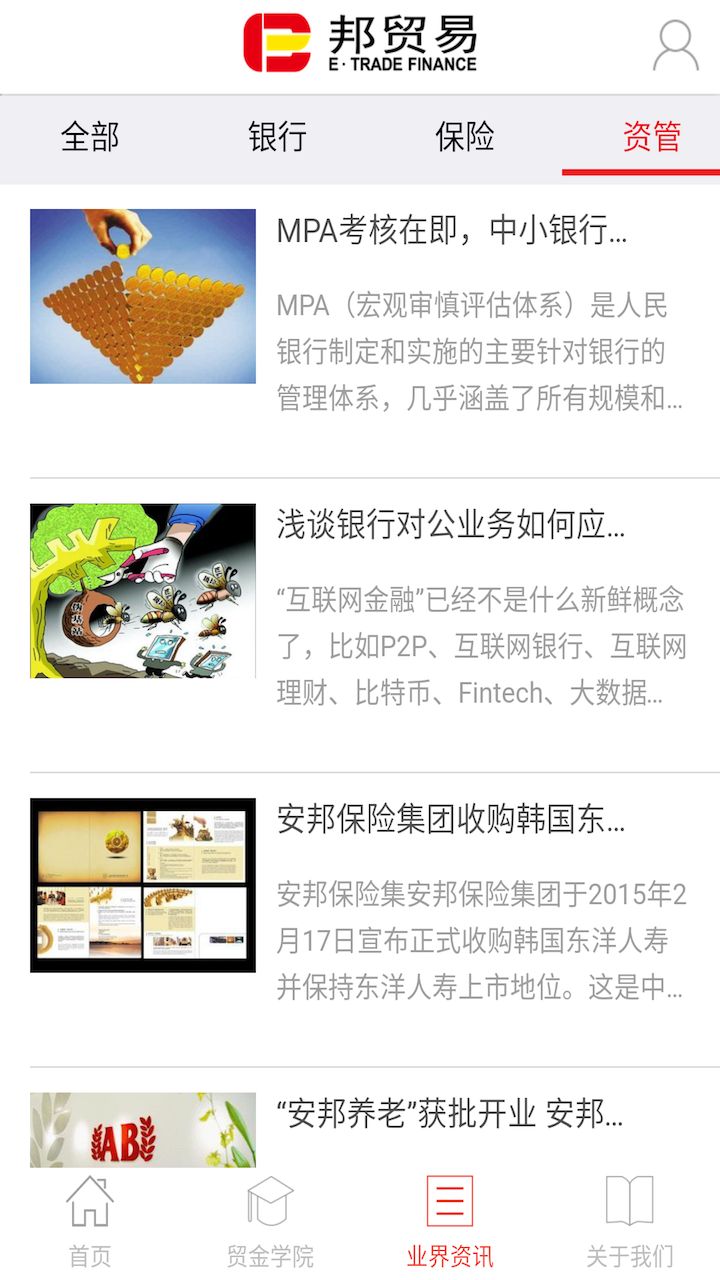Go to the 首页 home tab

pos(90,1222)
